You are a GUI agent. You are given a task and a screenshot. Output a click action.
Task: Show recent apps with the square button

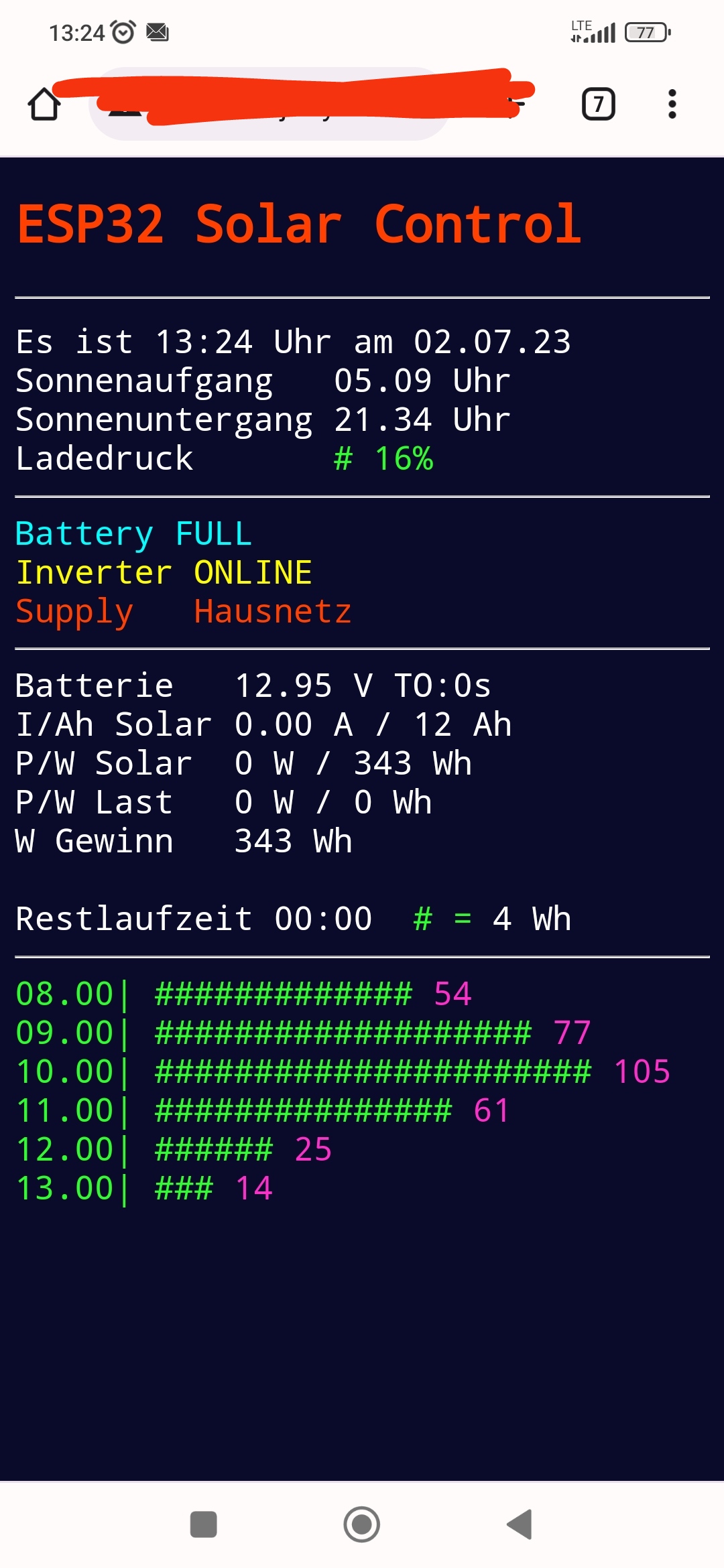204,1524
